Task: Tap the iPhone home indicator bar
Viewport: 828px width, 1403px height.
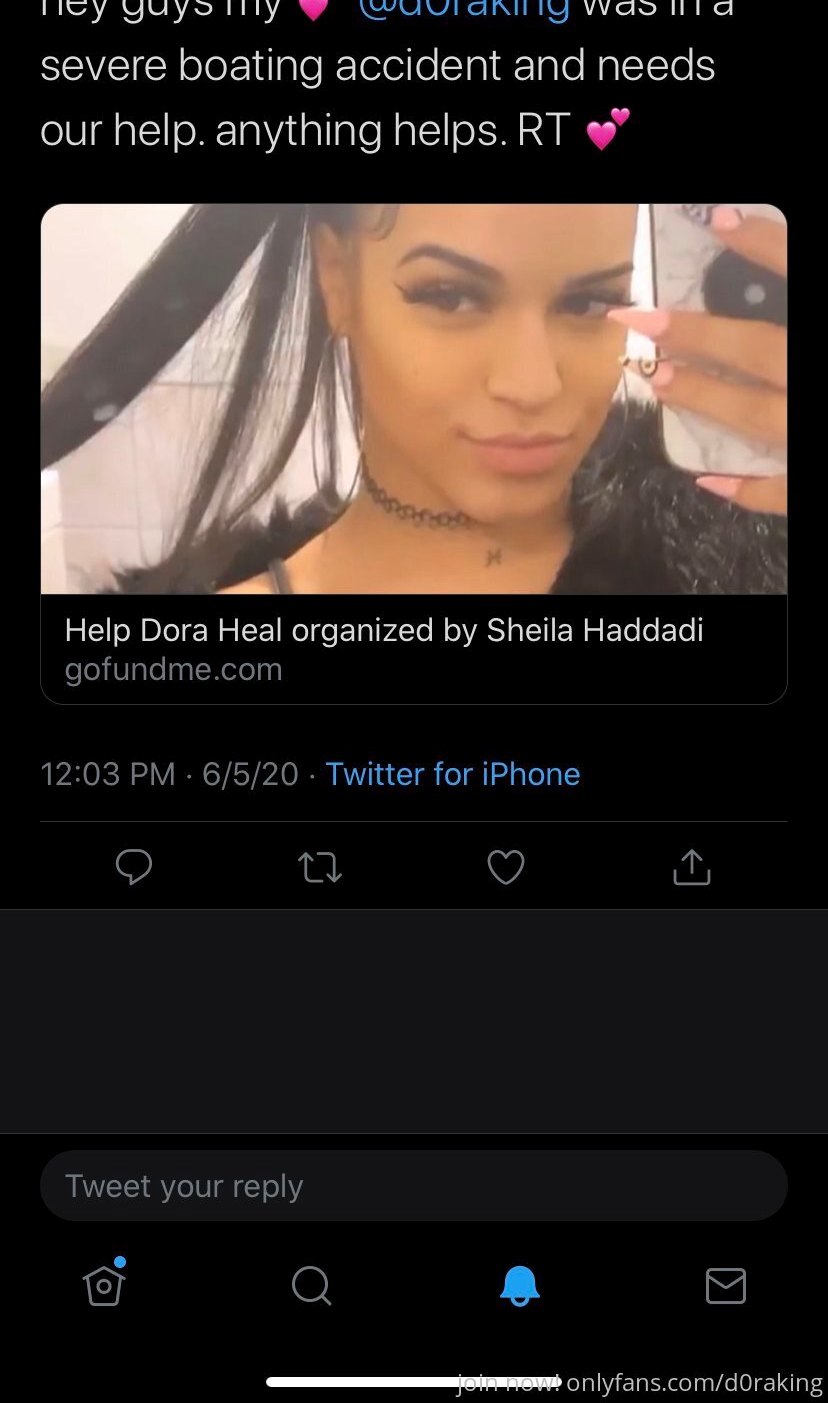Action: pos(413,1382)
